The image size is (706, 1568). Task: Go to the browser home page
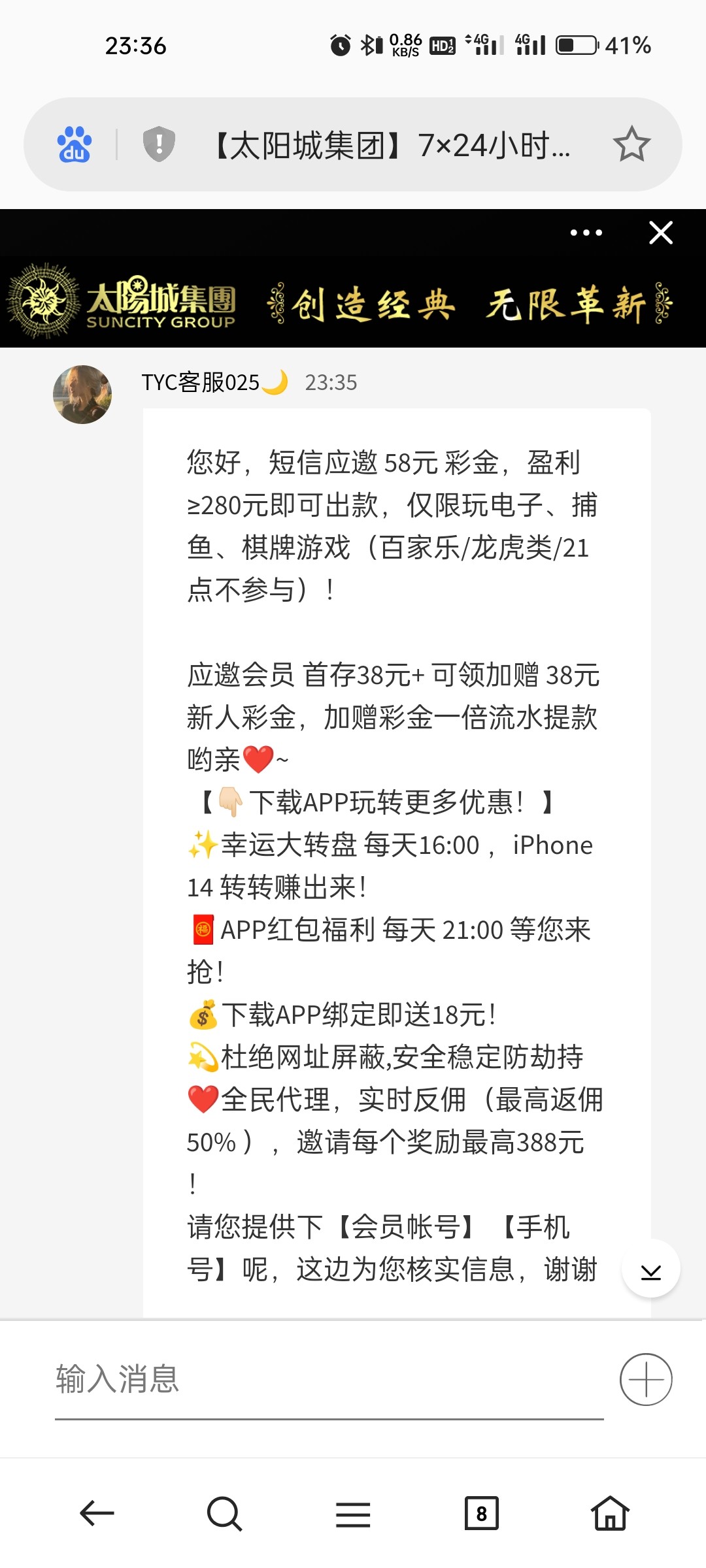[x=609, y=1513]
